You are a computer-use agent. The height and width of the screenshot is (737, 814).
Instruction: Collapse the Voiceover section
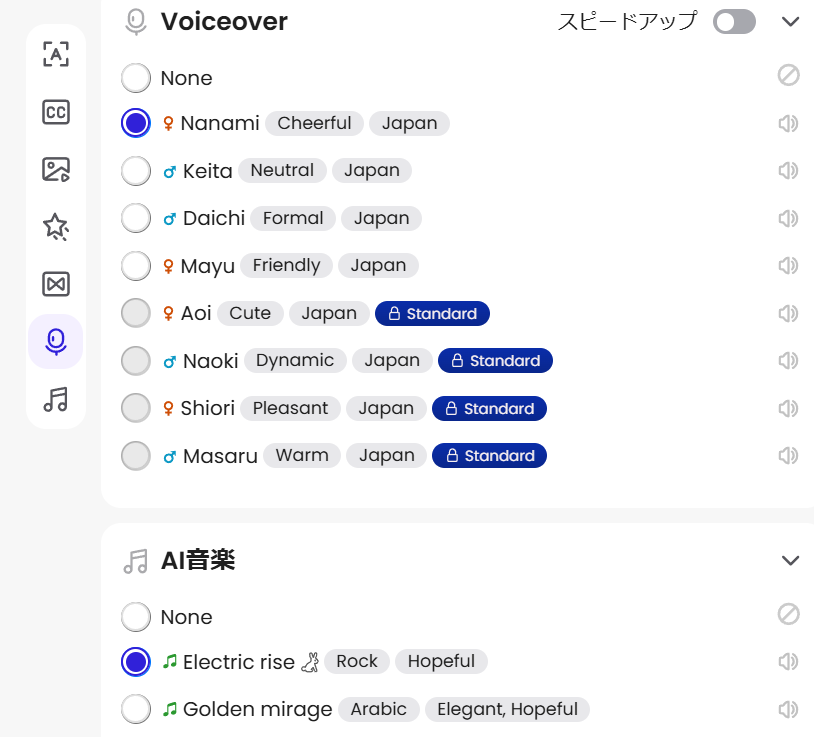(x=790, y=22)
